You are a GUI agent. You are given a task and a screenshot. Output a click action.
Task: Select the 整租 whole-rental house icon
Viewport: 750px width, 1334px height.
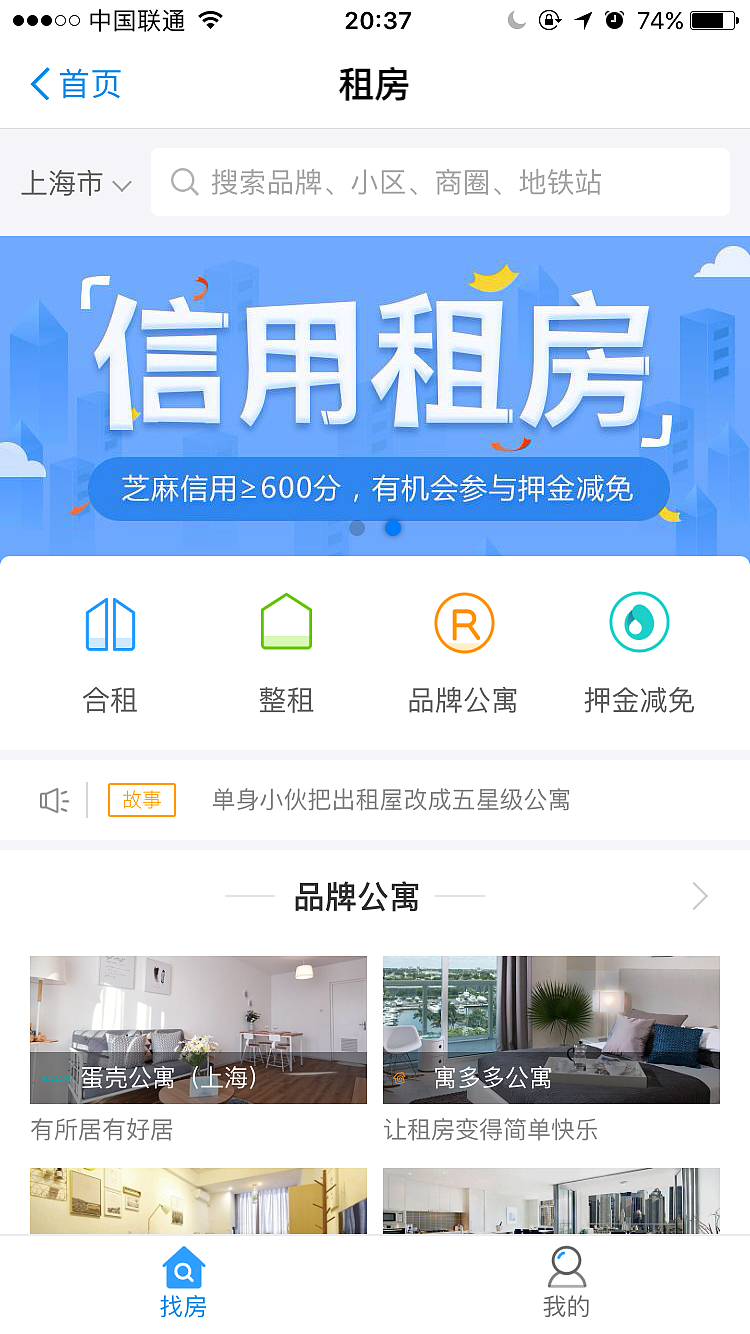pos(287,622)
